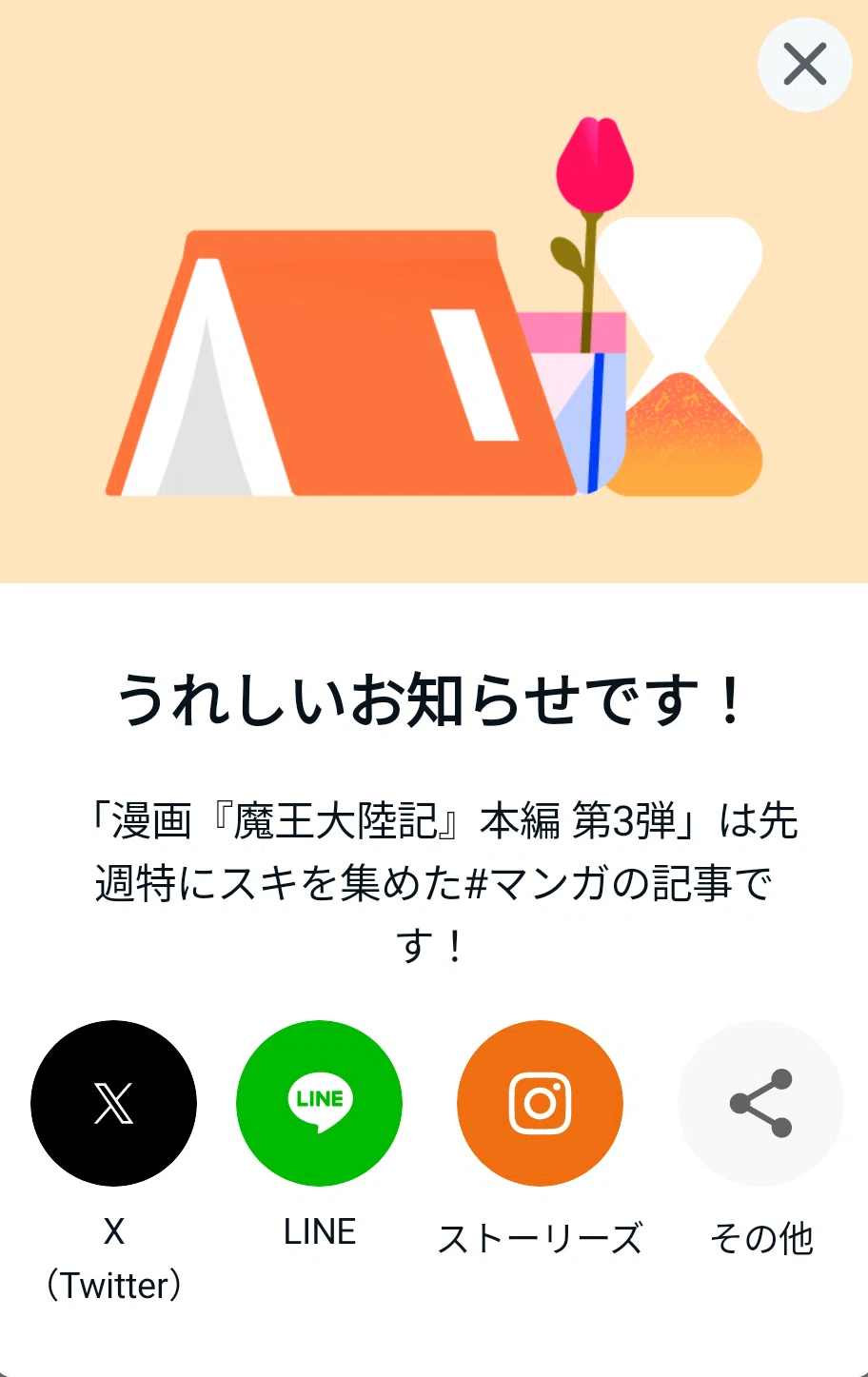
Task: Share to X (Twitter)
Action: [114, 1103]
